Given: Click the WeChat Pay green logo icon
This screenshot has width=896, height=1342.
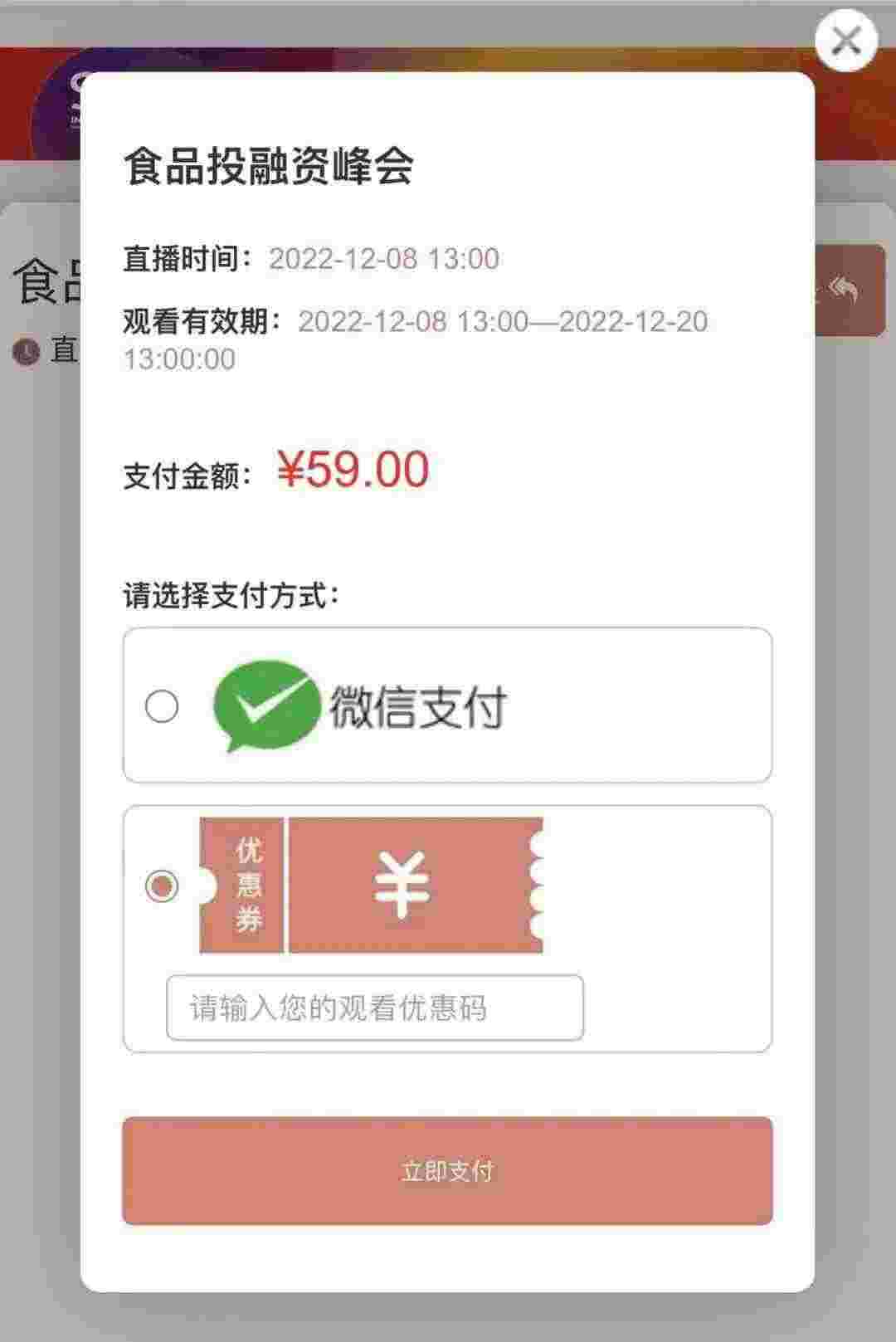Looking at the screenshot, I should (267, 704).
